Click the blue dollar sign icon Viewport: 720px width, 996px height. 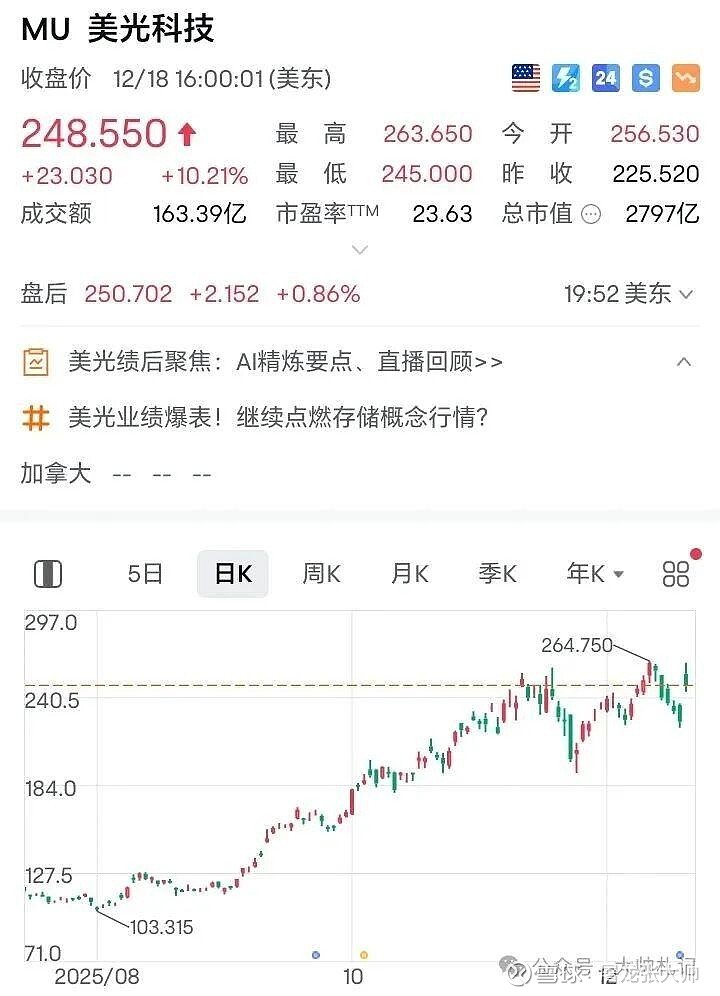pyautogui.click(x=645, y=77)
